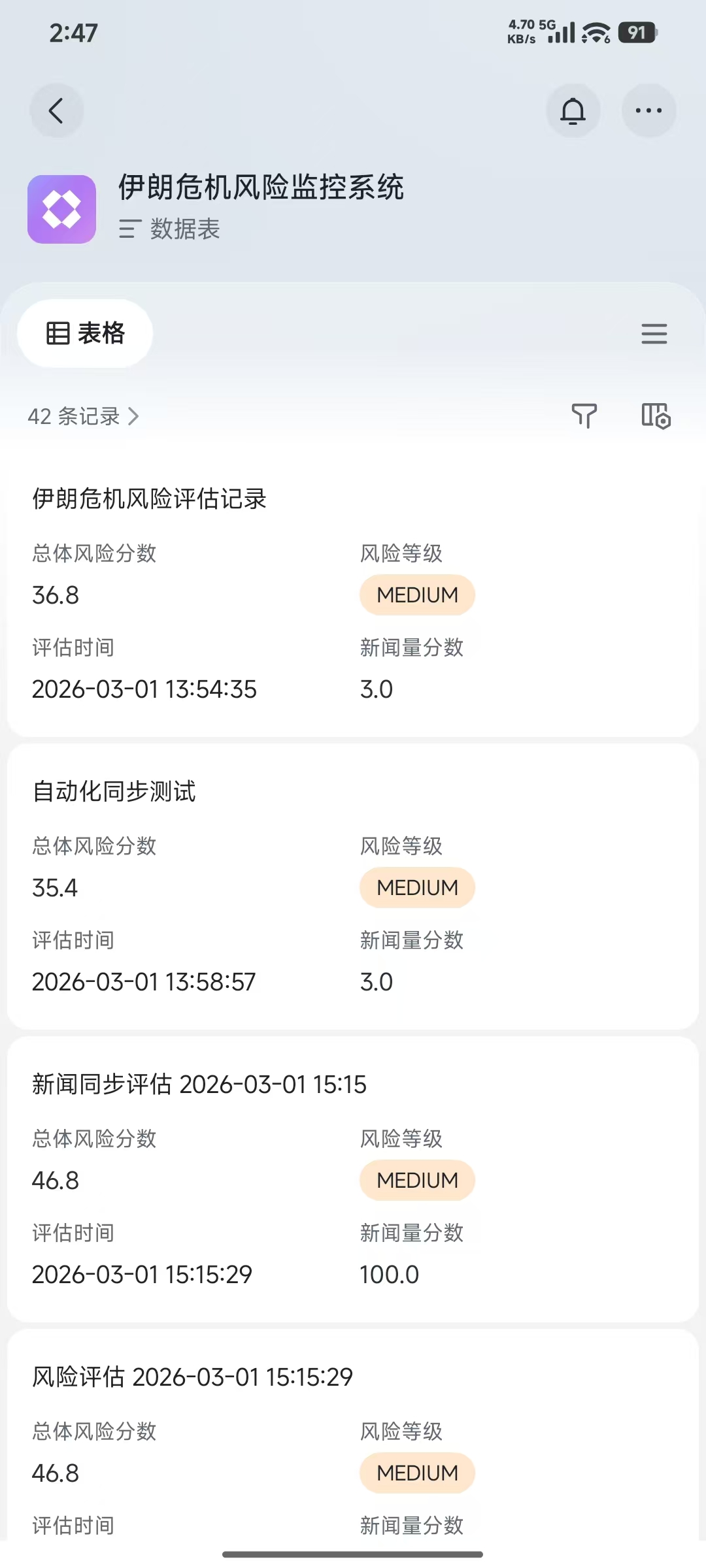Open the view options hamburger icon
The height and width of the screenshot is (1568, 706).
click(654, 334)
